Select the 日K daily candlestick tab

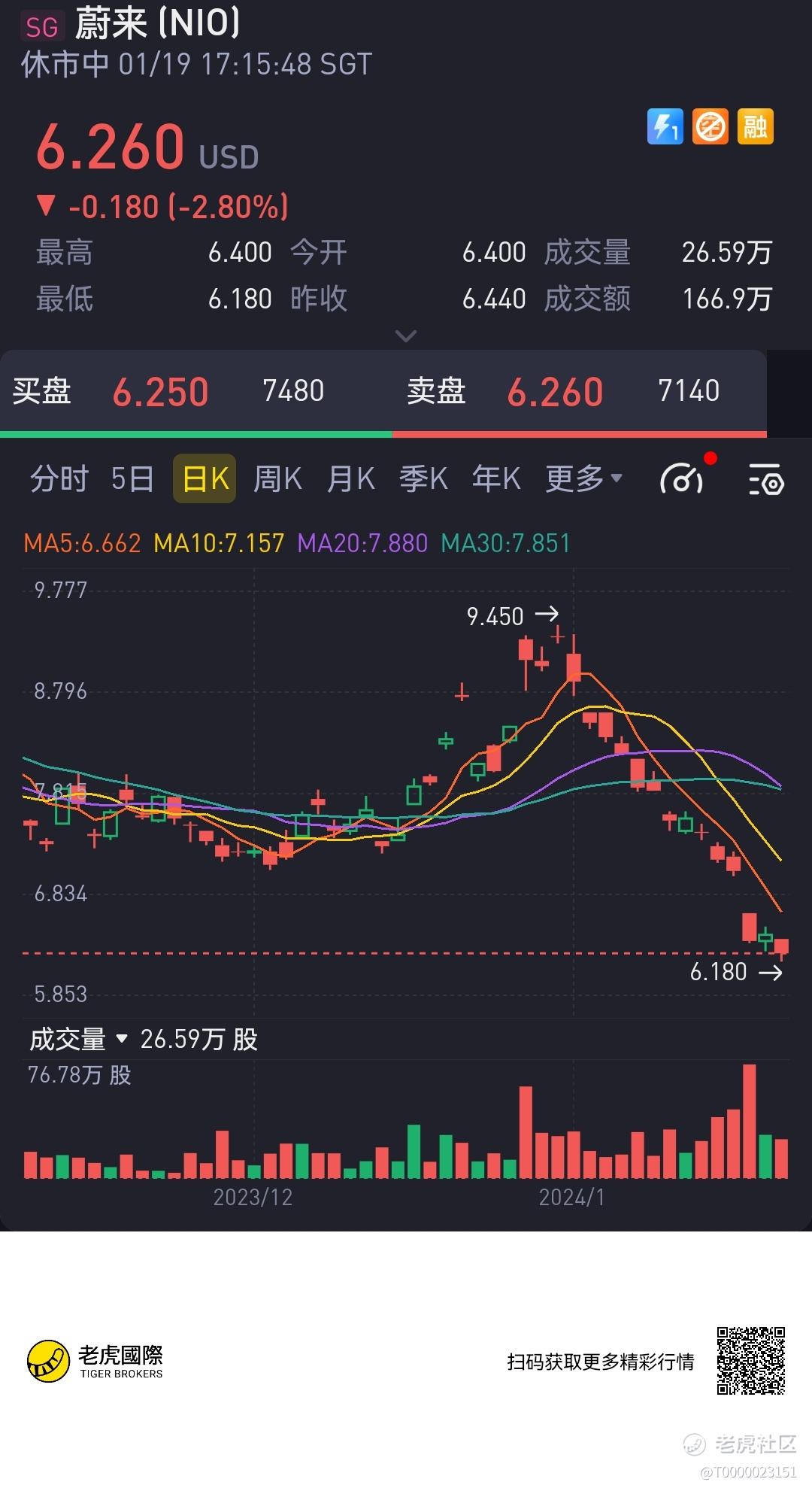coord(205,478)
